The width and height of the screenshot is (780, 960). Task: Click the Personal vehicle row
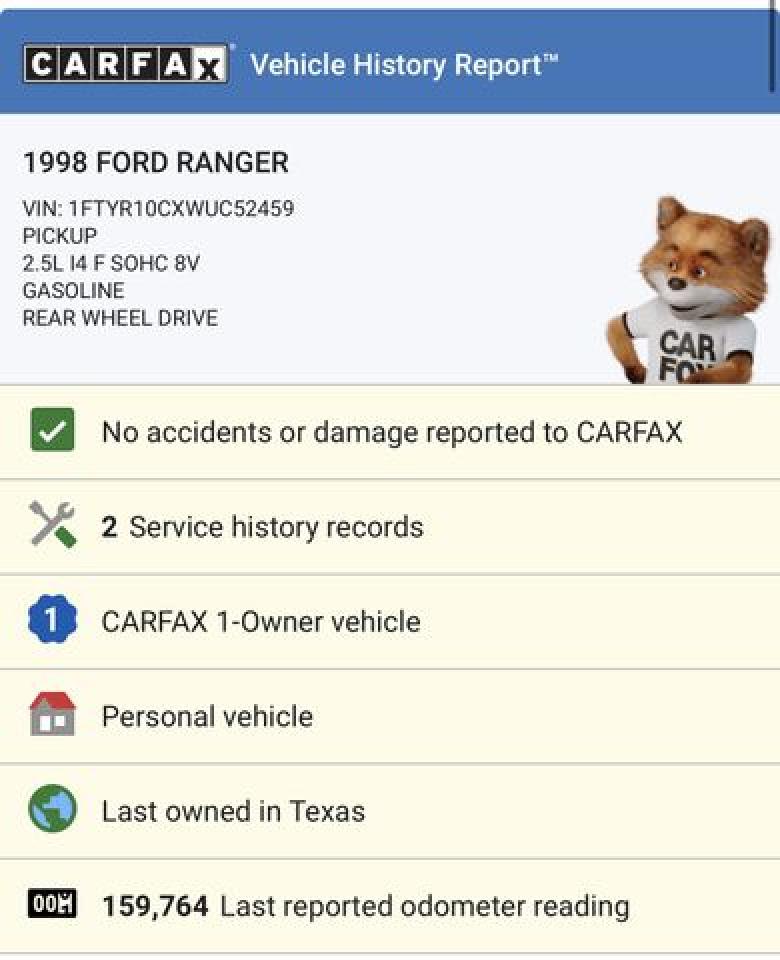click(205, 716)
